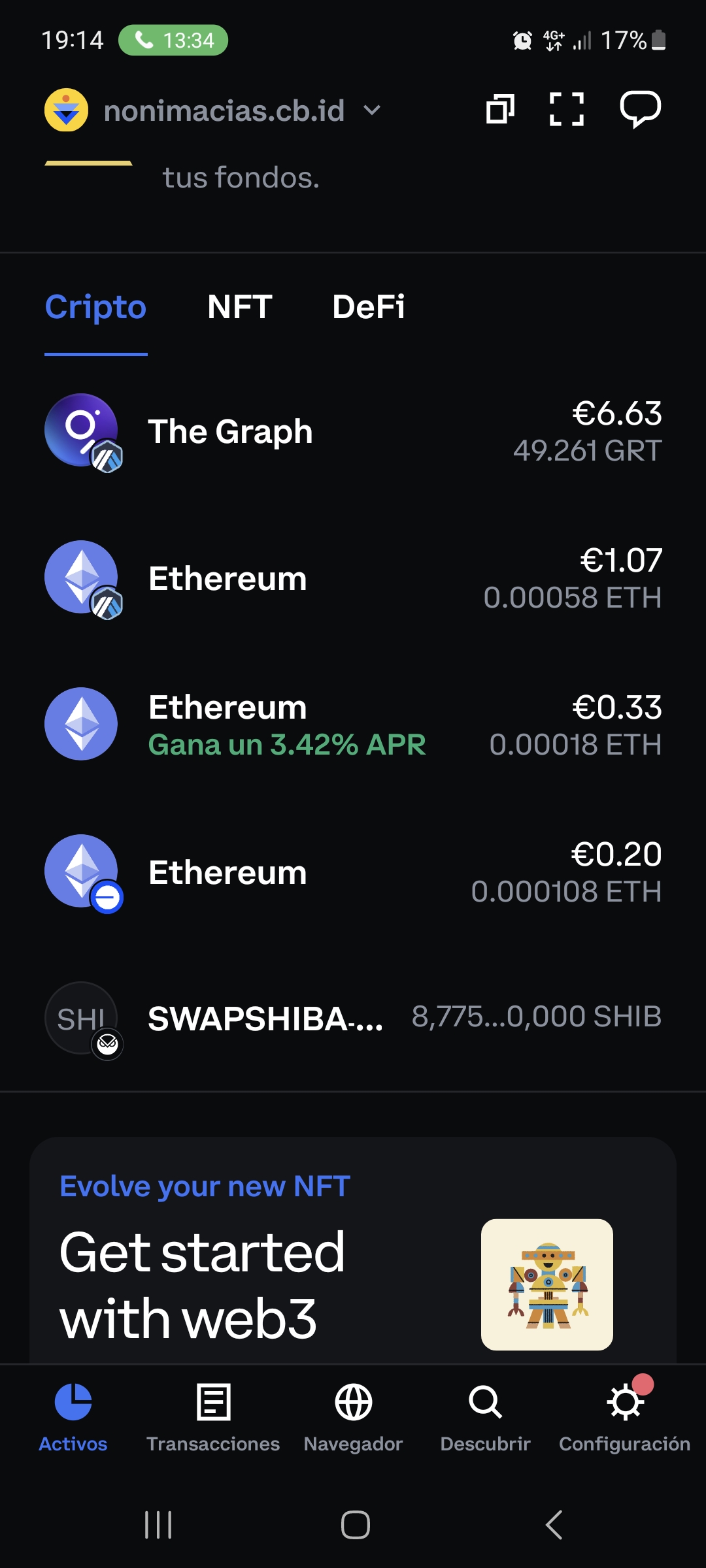706x1568 pixels.
Task: Open the messages chat bubble icon
Action: 640,109
